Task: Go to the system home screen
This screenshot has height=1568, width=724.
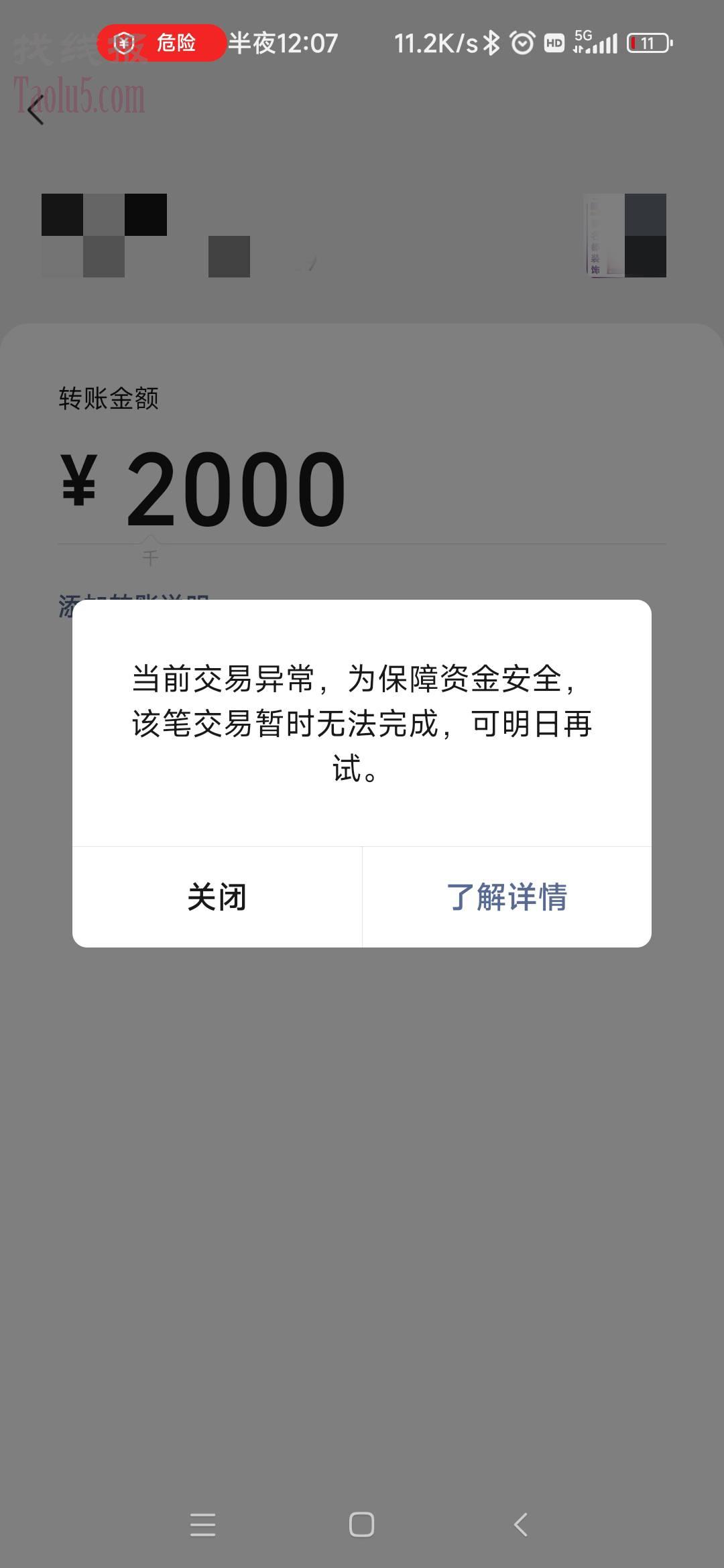Action: click(361, 1524)
